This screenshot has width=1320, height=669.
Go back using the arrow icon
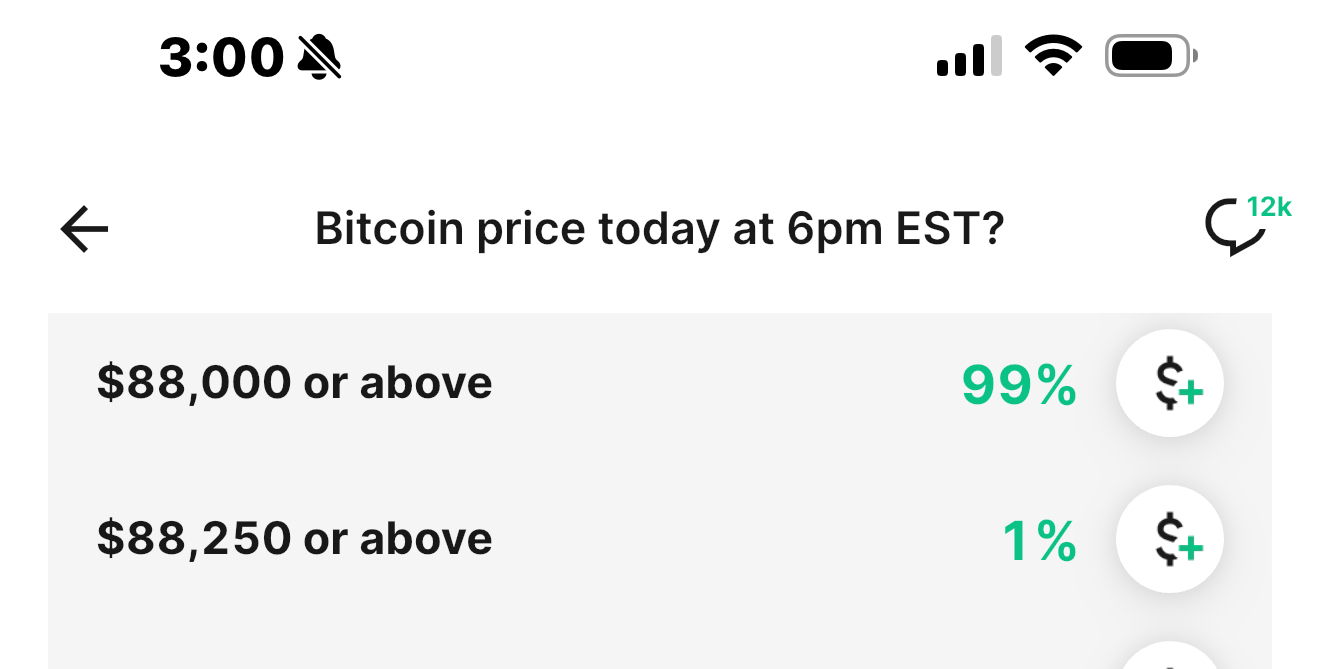[x=85, y=230]
